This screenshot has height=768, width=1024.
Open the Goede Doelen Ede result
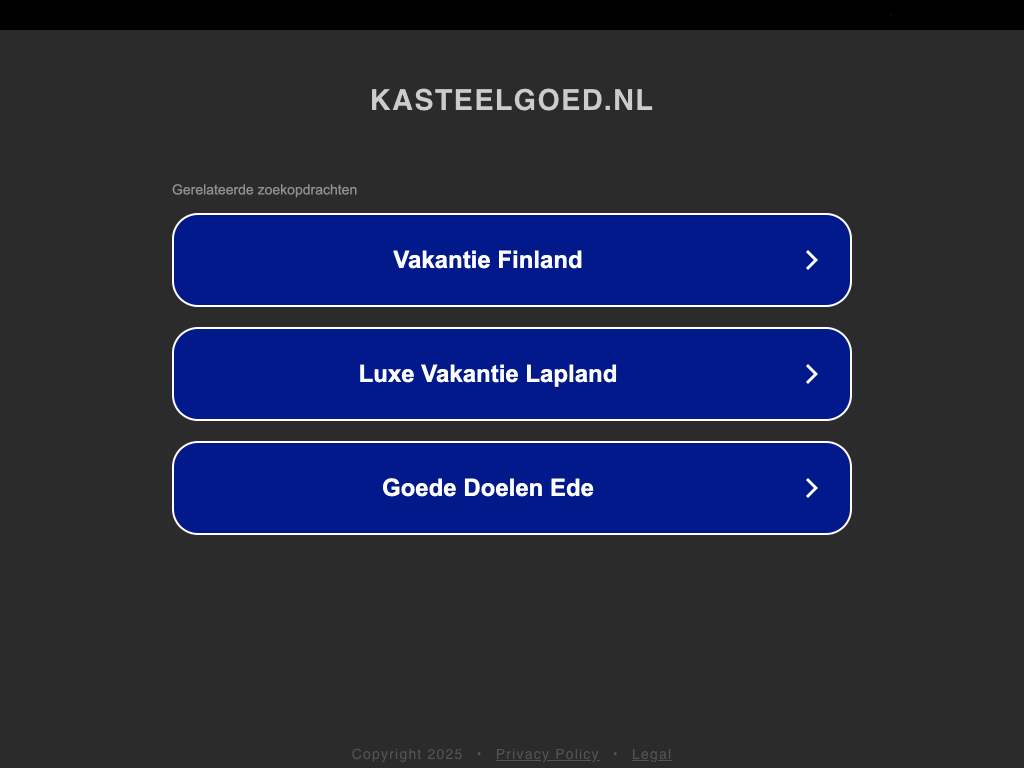pyautogui.click(x=511, y=488)
